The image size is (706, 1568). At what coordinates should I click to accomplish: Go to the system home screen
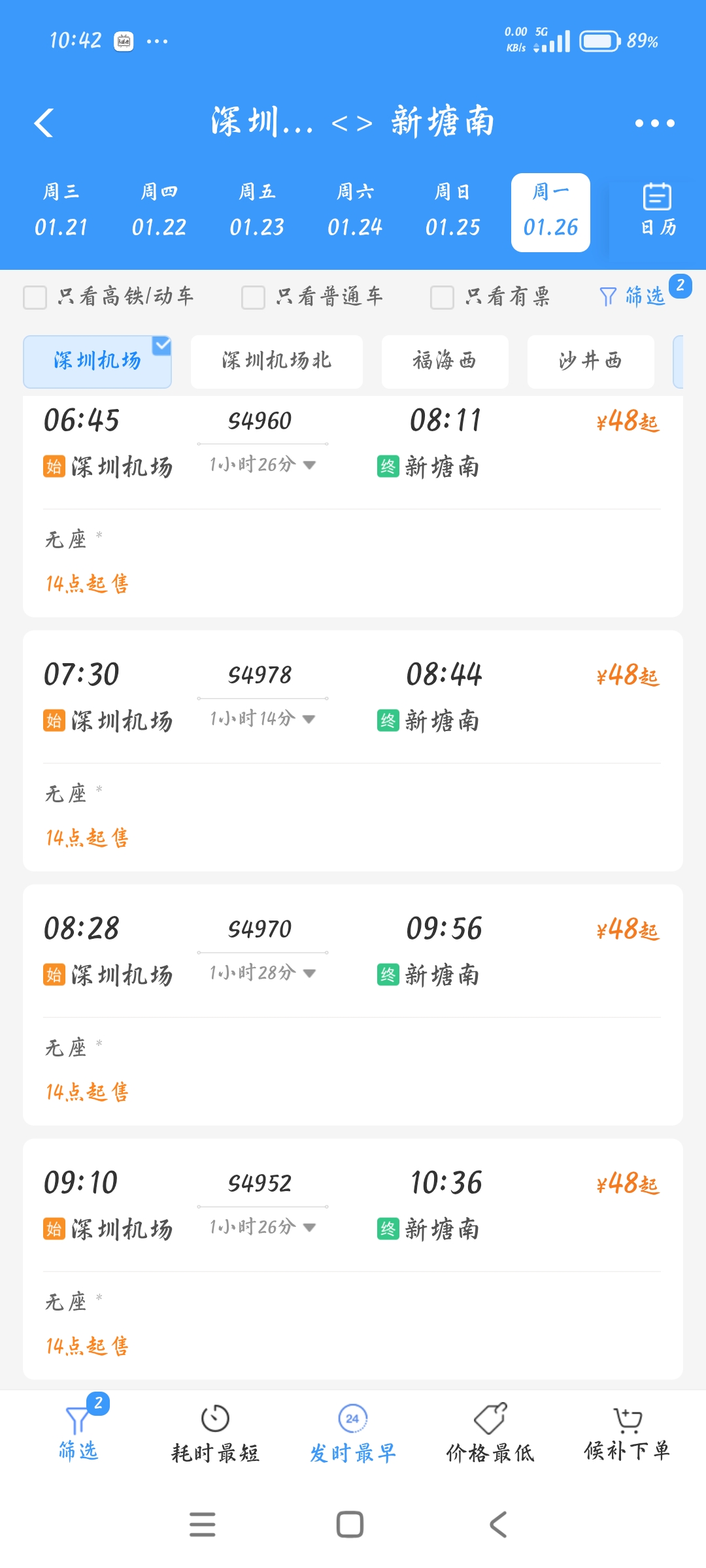click(350, 1524)
